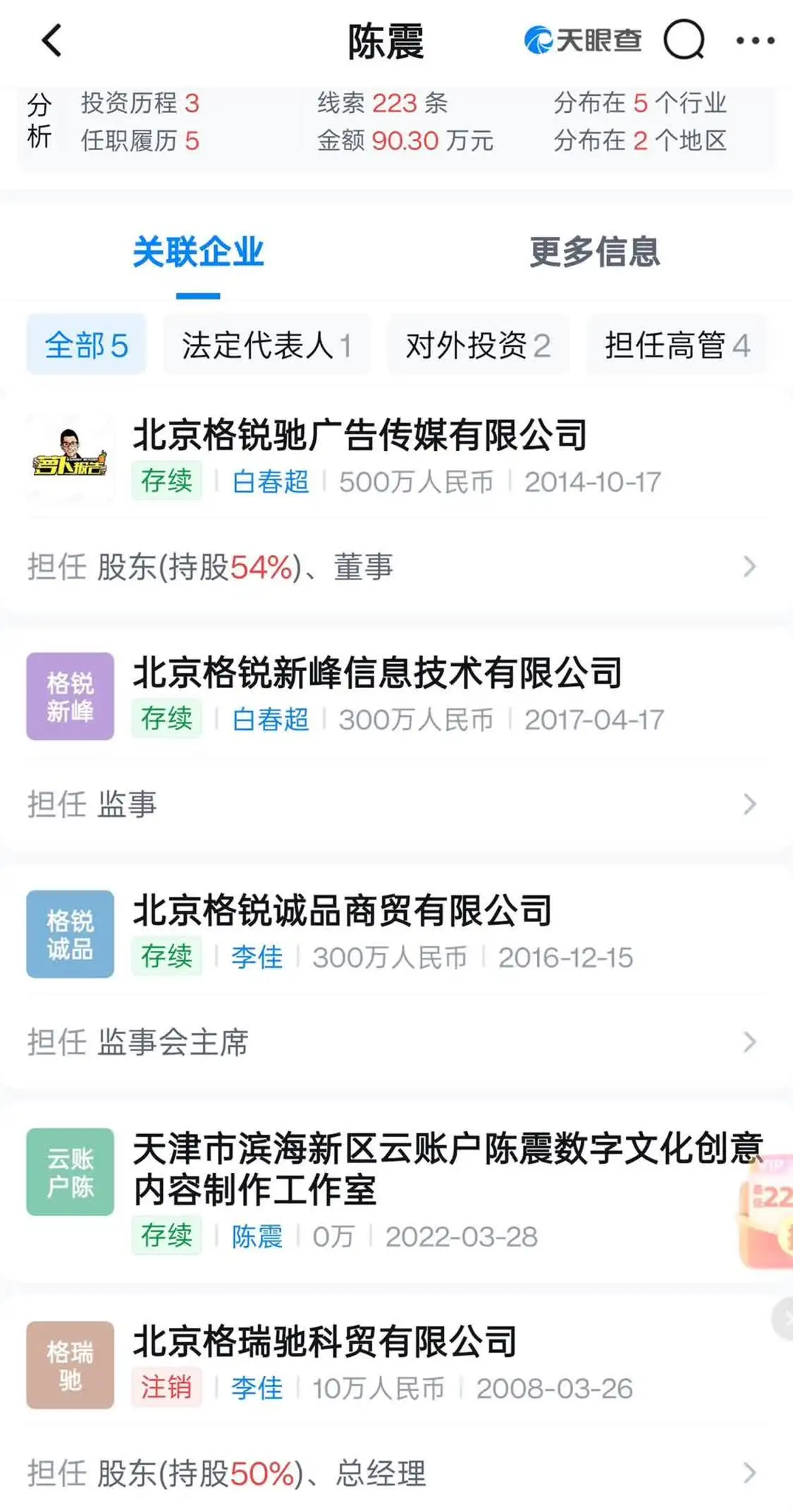Image resolution: width=793 pixels, height=1512 pixels.
Task: Click the purple 格锐新峰 company logo
Action: [x=70, y=696]
